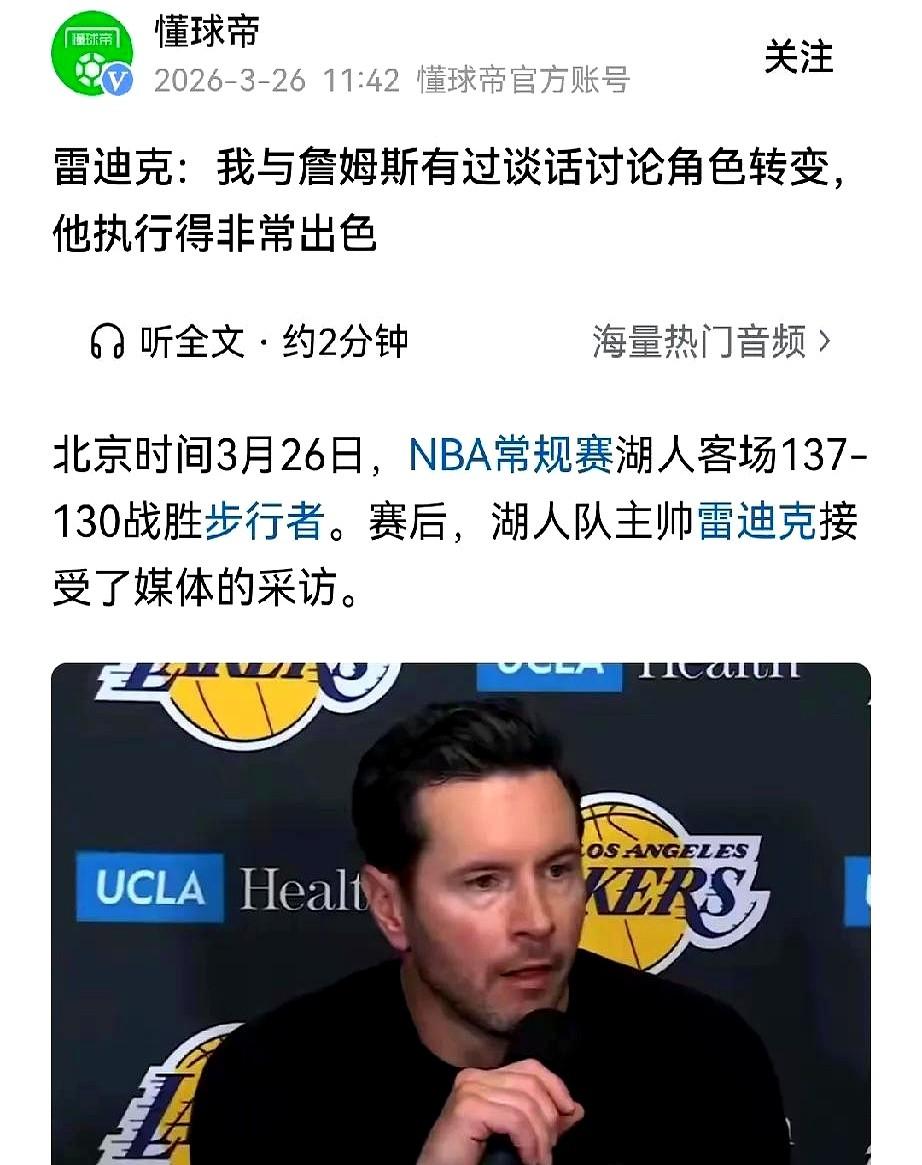Click the right-pointing chevron next to 海量热门音频

(x=826, y=340)
